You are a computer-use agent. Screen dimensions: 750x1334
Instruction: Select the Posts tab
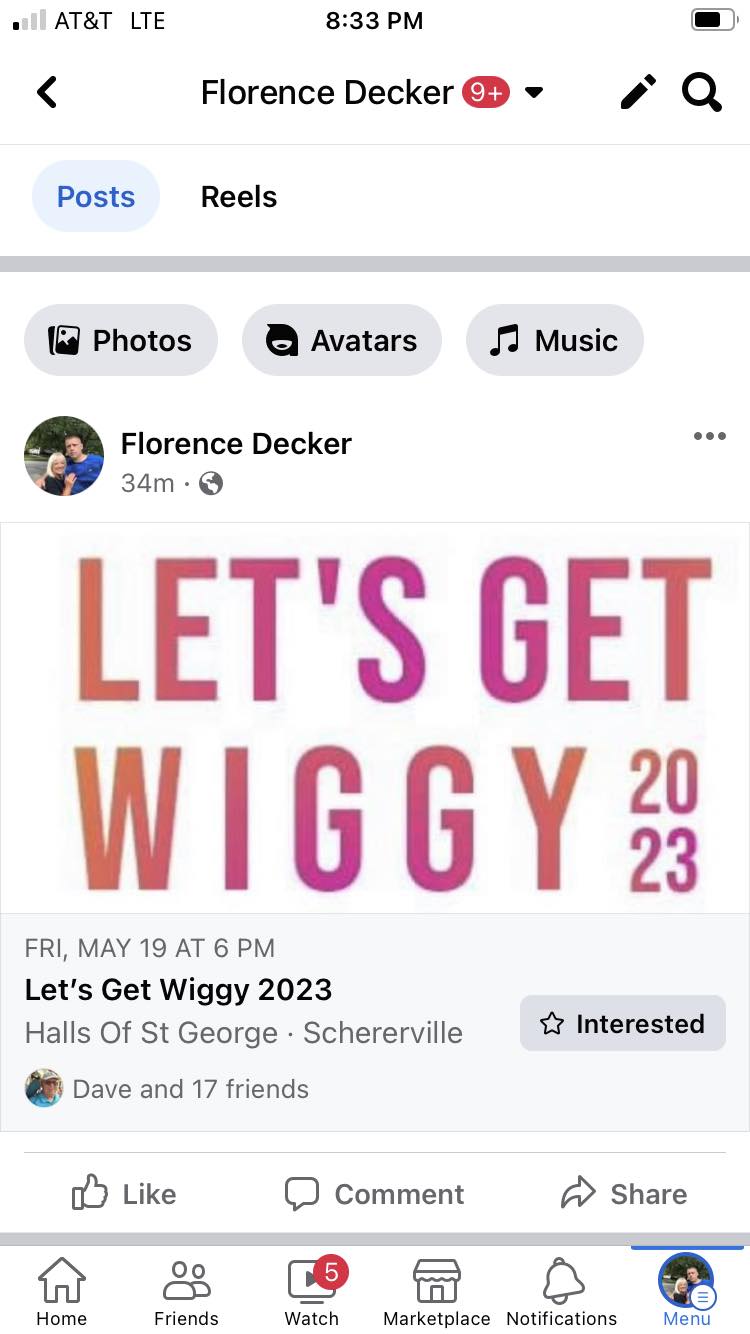pyautogui.click(x=96, y=197)
